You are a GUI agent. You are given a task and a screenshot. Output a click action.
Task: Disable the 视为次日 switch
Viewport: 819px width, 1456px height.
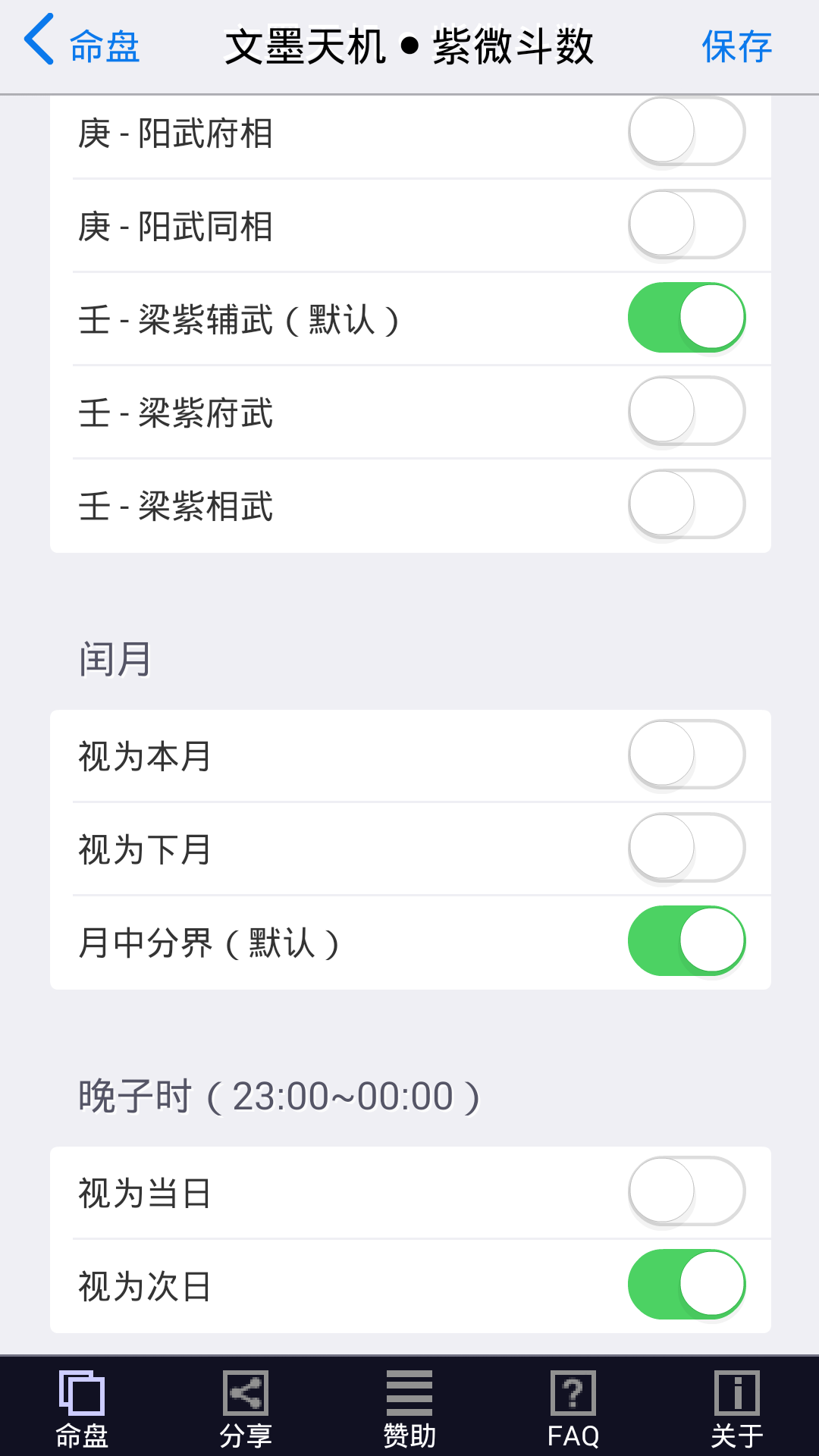[686, 1285]
